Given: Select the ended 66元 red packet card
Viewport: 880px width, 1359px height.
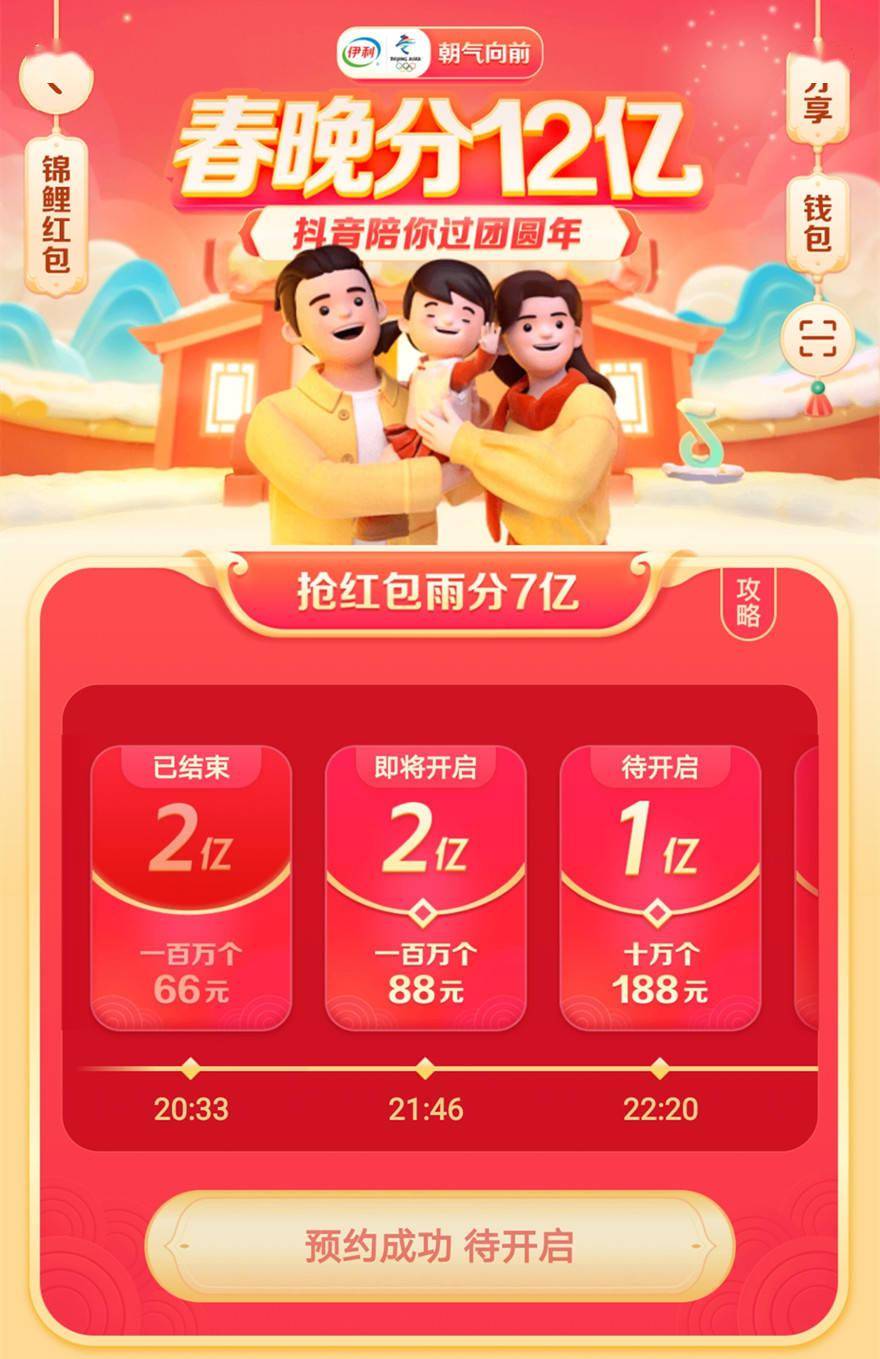Looking at the screenshot, I should point(191,887).
